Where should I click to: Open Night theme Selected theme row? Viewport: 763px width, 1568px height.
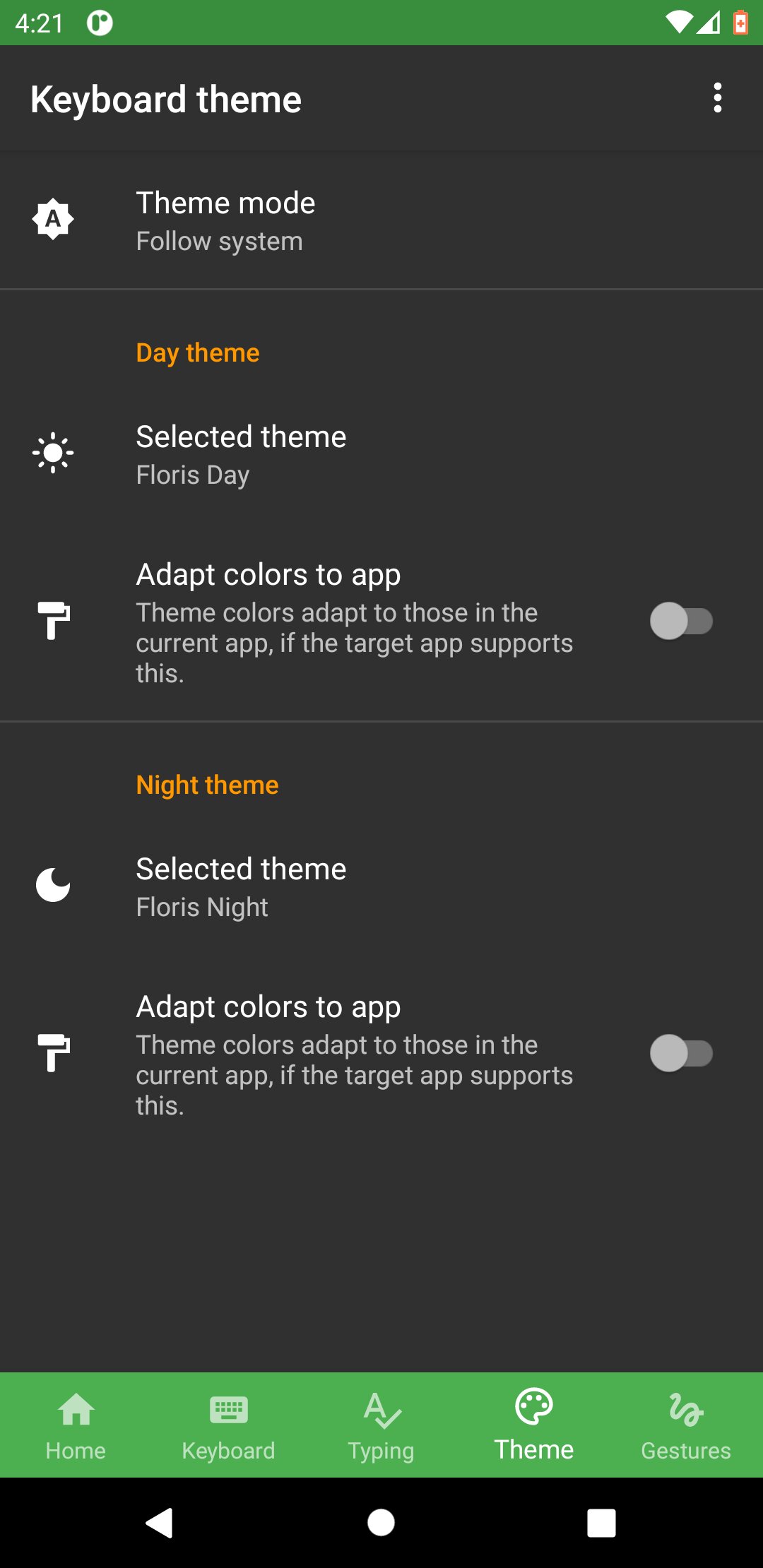pyautogui.click(x=381, y=886)
